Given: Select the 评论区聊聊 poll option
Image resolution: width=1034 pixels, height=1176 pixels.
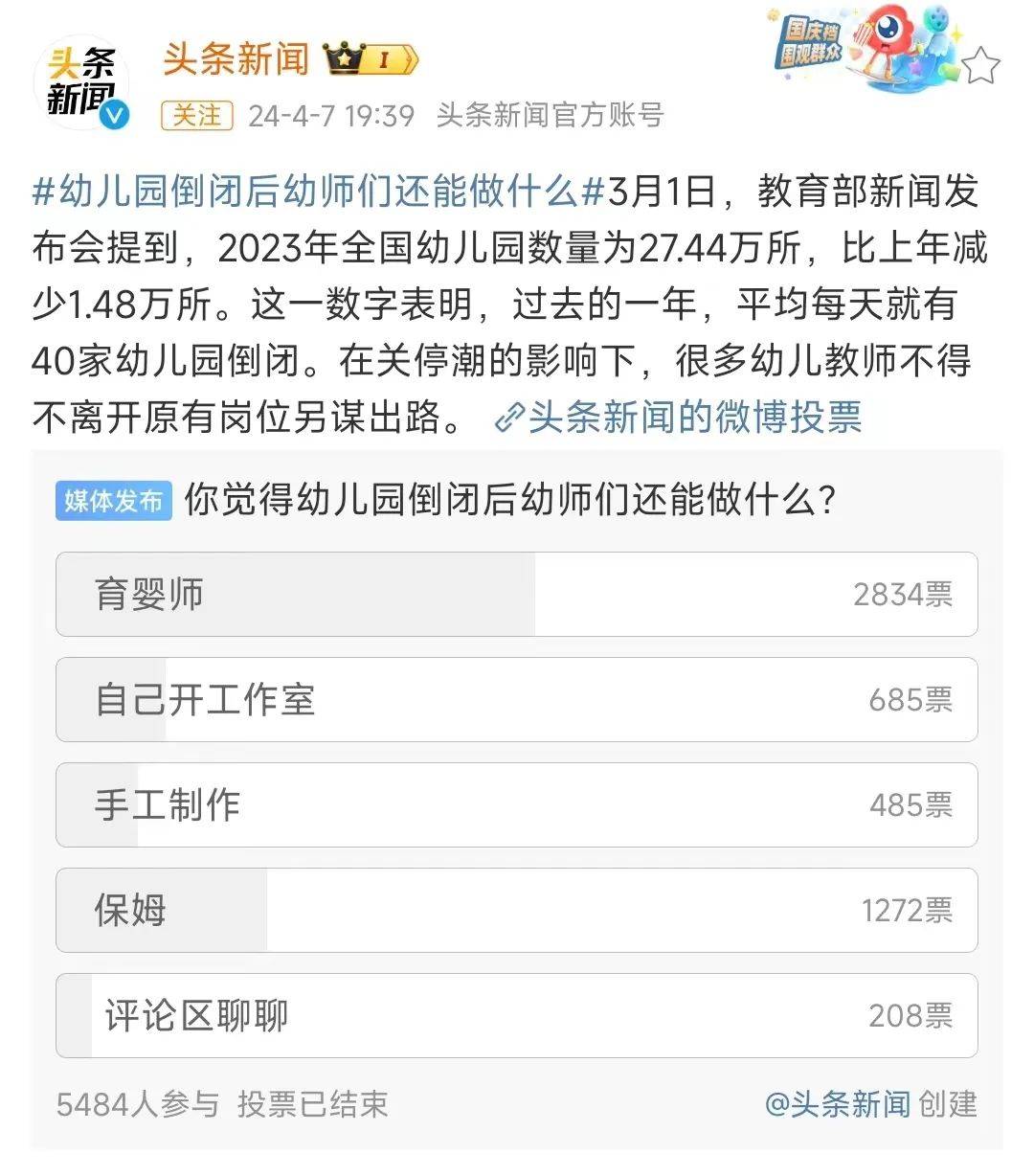Looking at the screenshot, I should pyautogui.click(x=516, y=1016).
